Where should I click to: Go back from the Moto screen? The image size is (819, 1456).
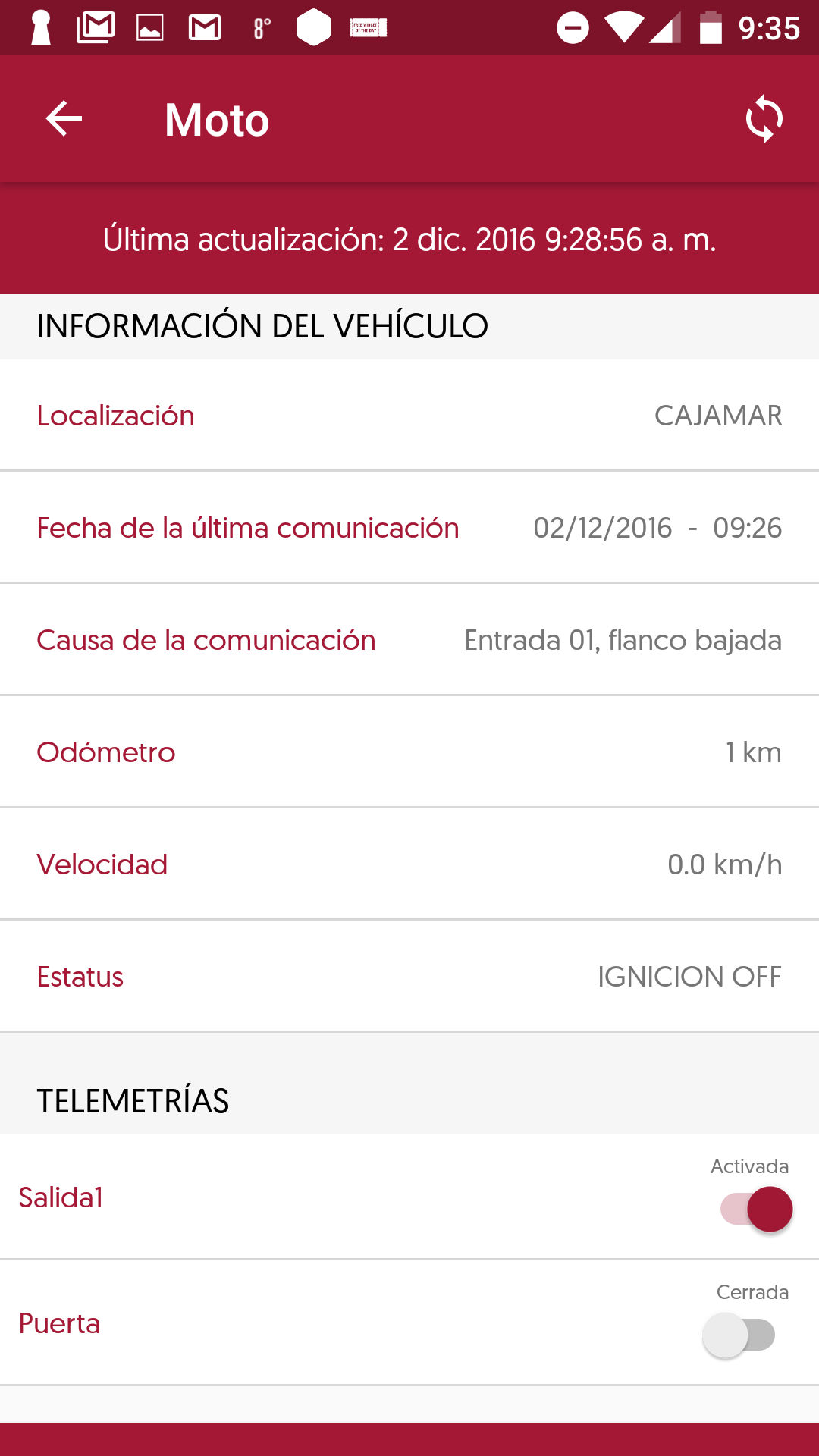64,119
